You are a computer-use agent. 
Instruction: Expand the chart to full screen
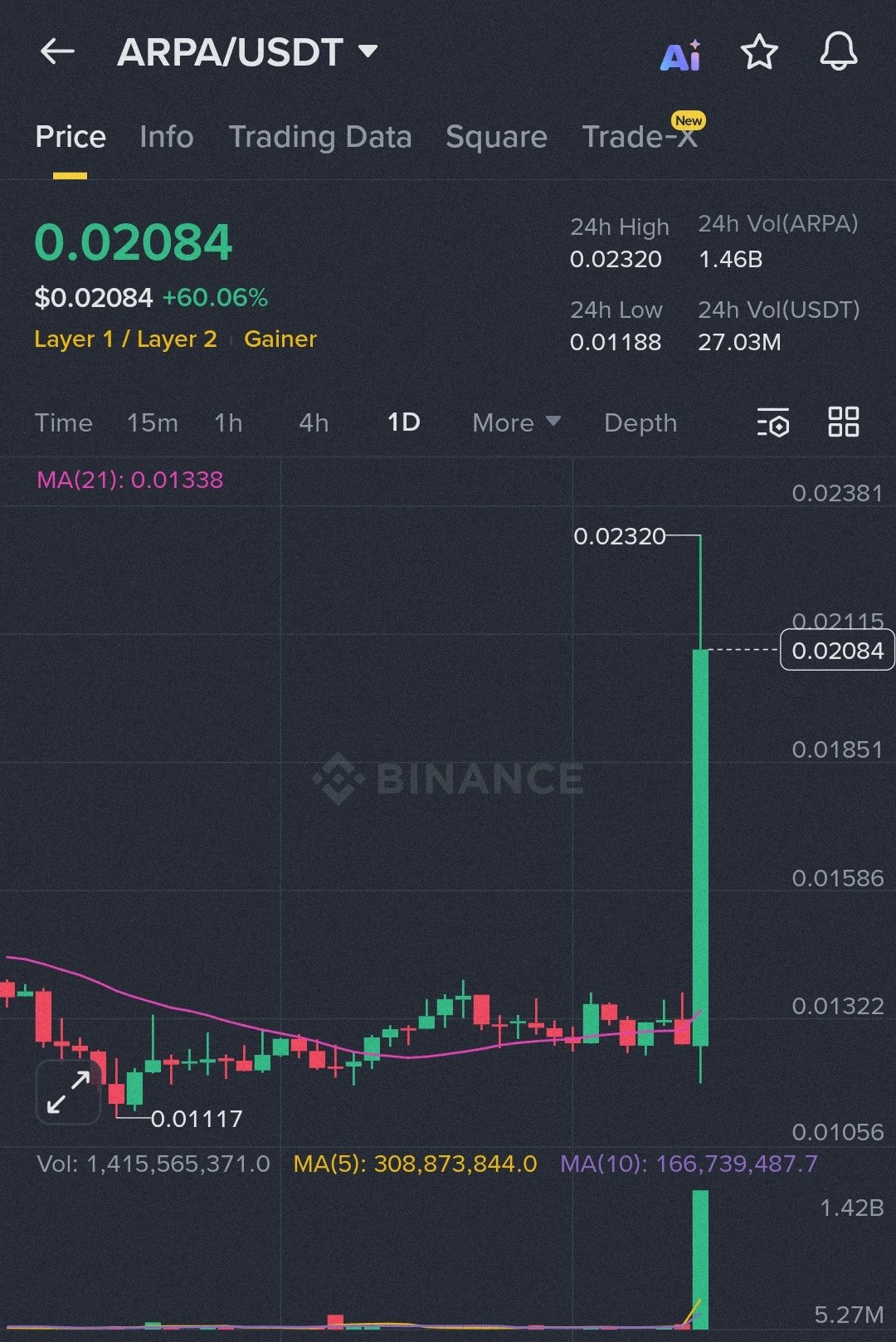click(68, 1092)
